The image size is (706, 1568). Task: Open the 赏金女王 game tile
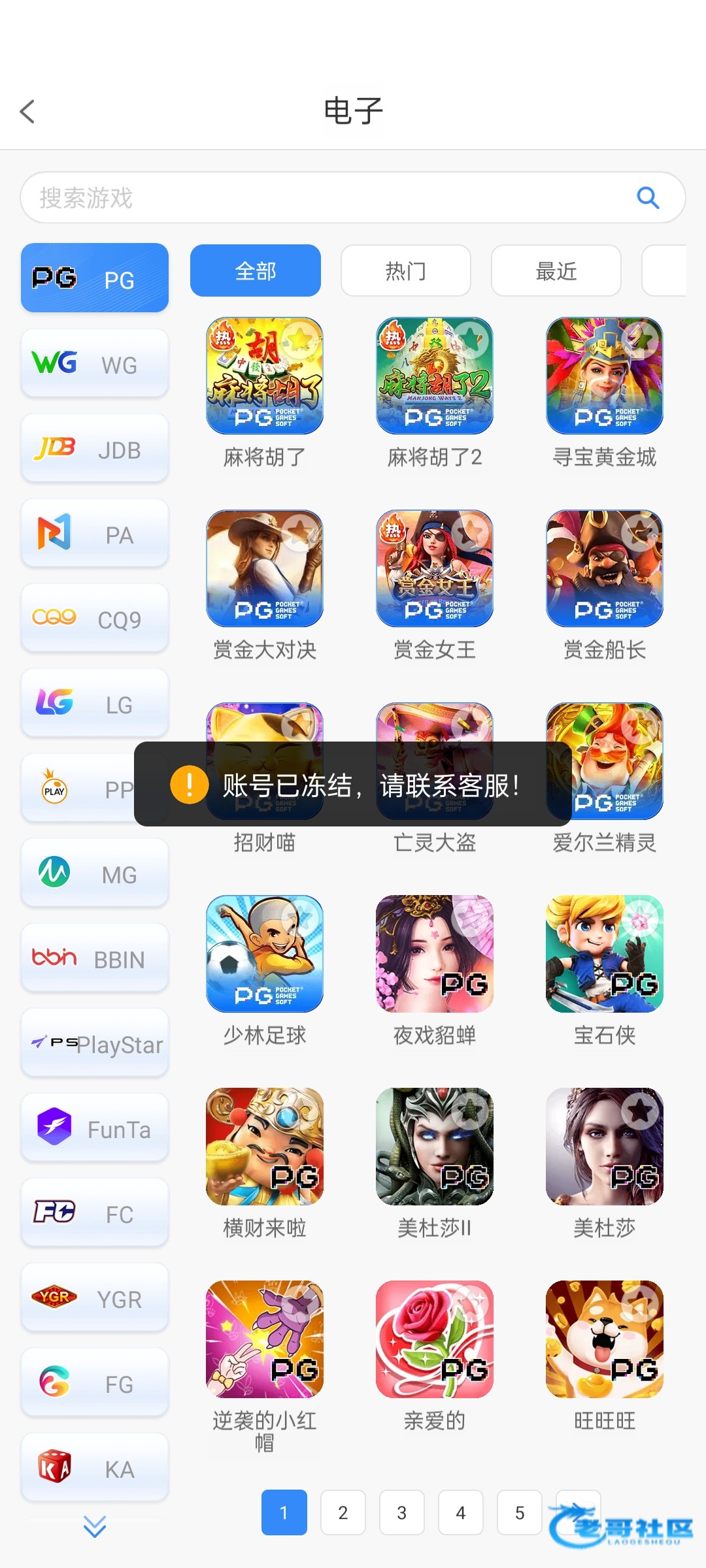(x=434, y=569)
